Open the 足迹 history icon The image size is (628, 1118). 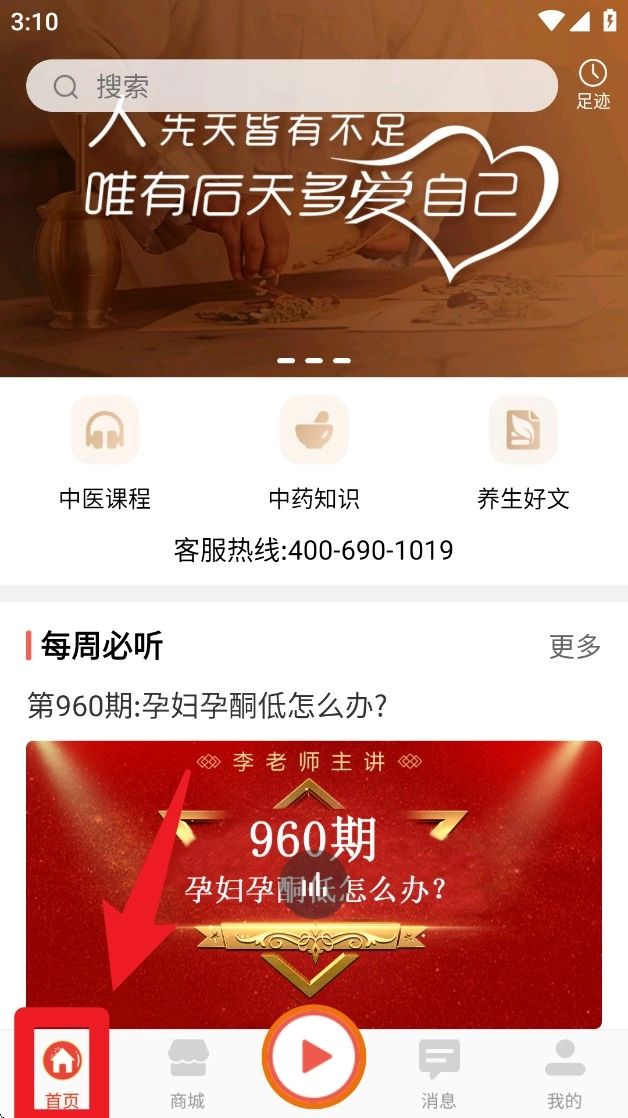pos(593,84)
